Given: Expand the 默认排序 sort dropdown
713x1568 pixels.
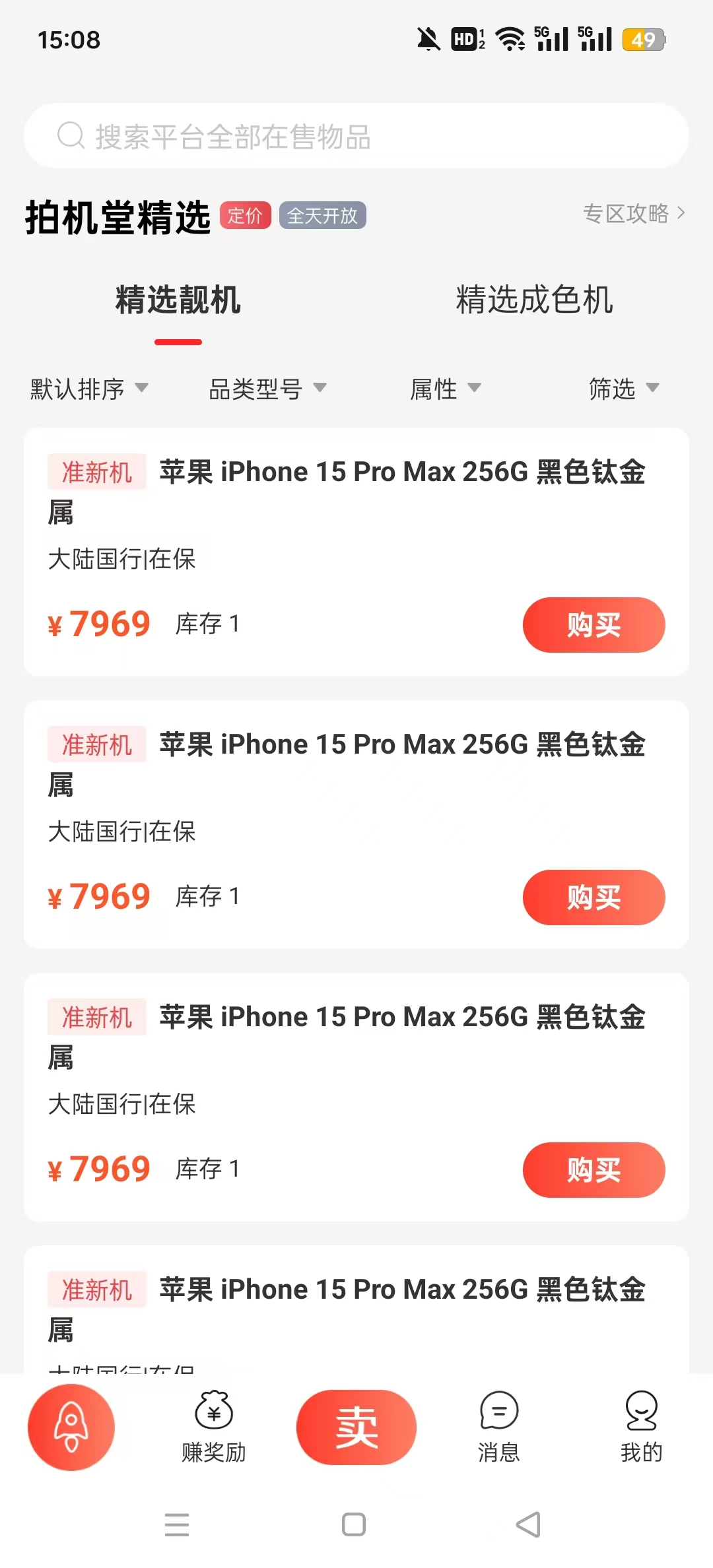Looking at the screenshot, I should tap(89, 389).
